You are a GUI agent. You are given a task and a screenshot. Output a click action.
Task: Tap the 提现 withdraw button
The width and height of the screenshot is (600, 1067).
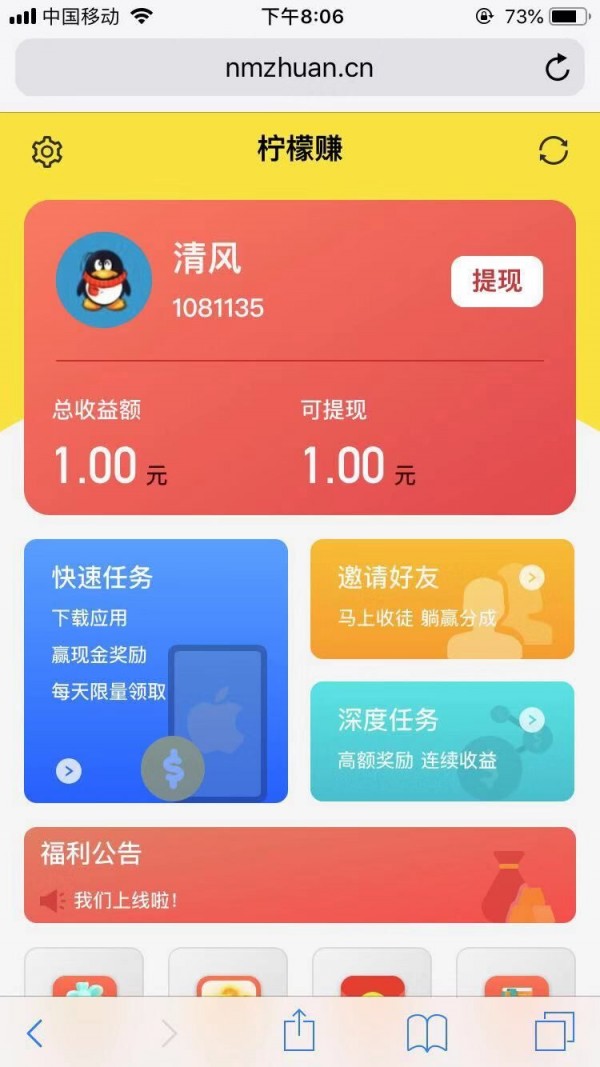pos(496,281)
